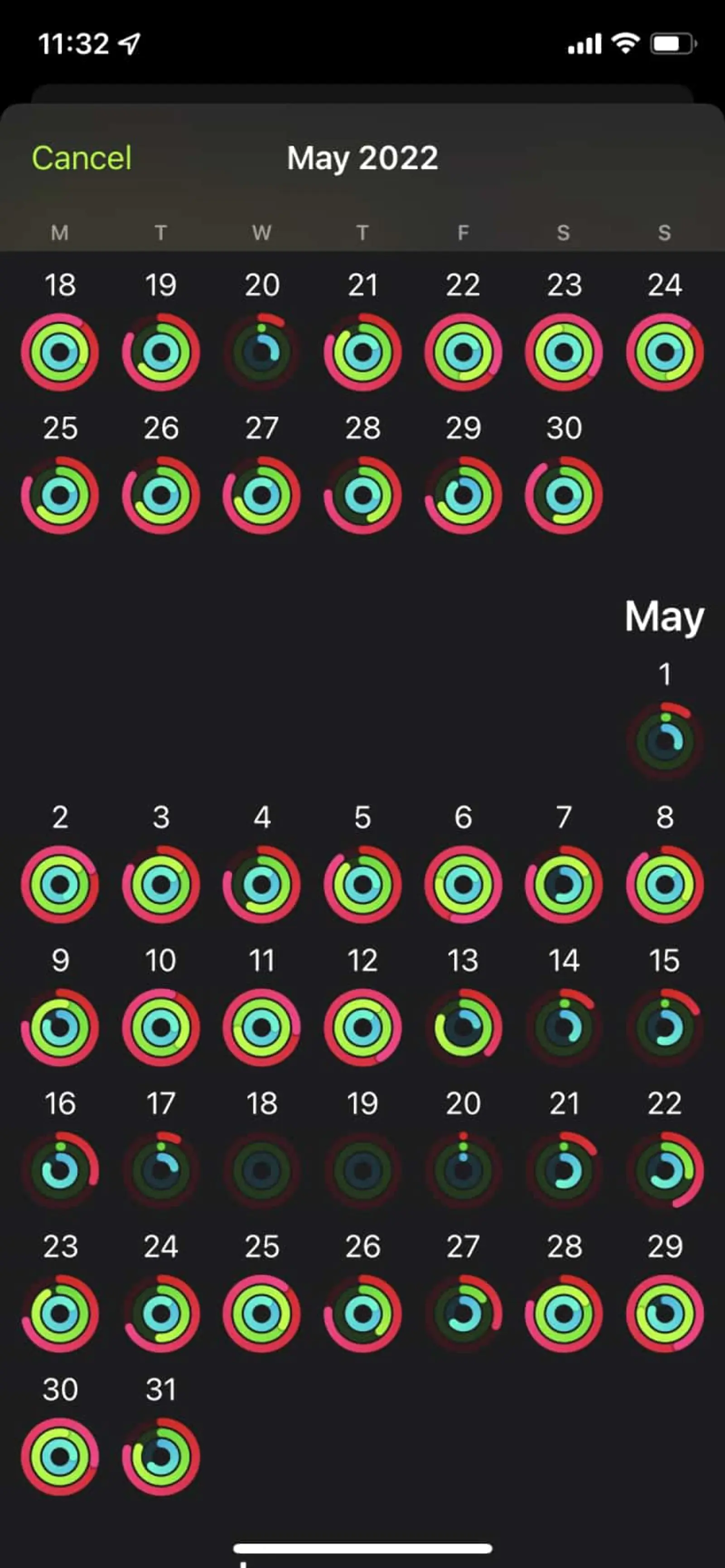Image resolution: width=725 pixels, height=1568 pixels.
Task: Open April 20 activity rings
Action: click(262, 352)
